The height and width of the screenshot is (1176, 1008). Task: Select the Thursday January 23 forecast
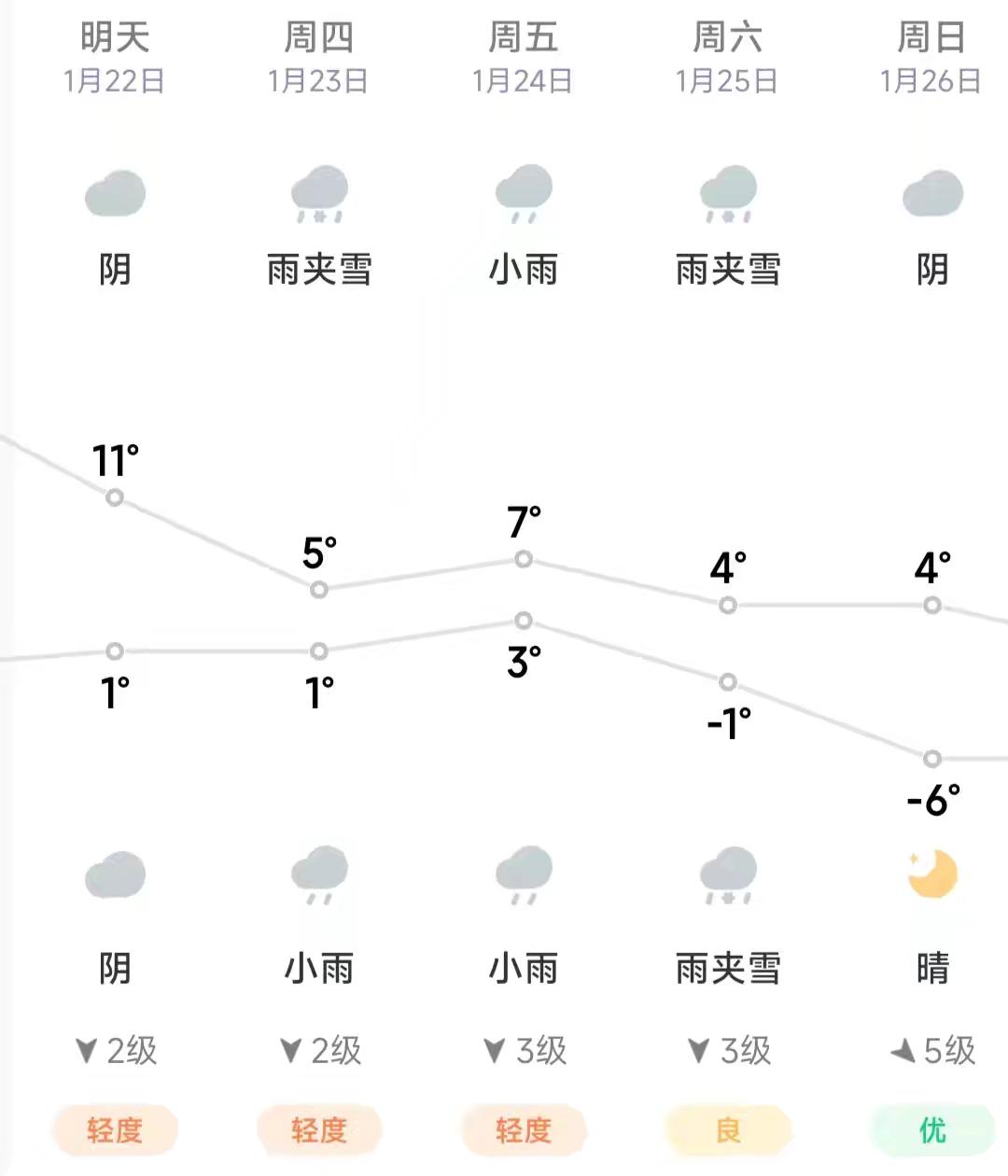pyautogui.click(x=318, y=58)
